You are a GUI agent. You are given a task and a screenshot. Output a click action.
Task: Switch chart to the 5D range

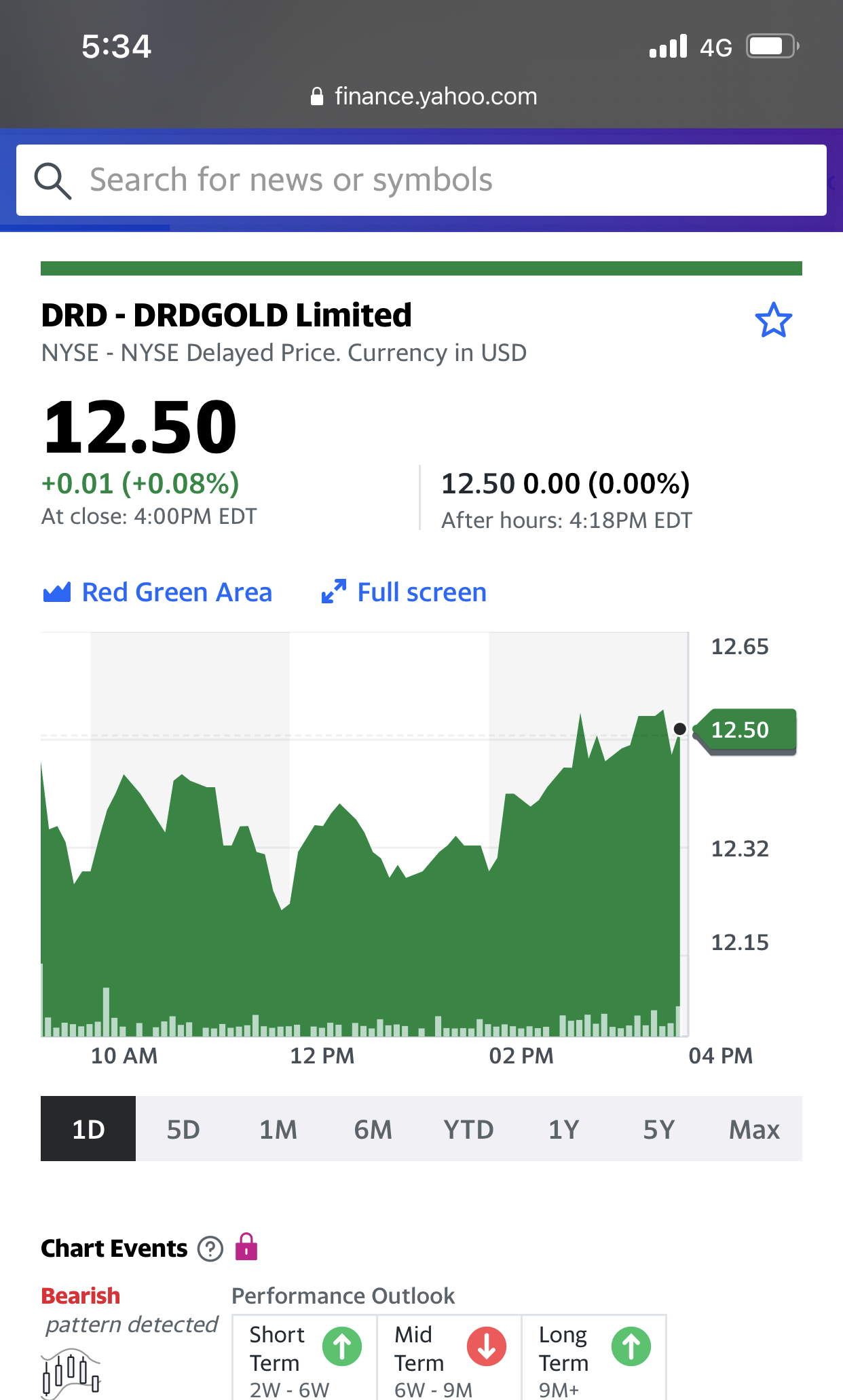(x=183, y=1129)
